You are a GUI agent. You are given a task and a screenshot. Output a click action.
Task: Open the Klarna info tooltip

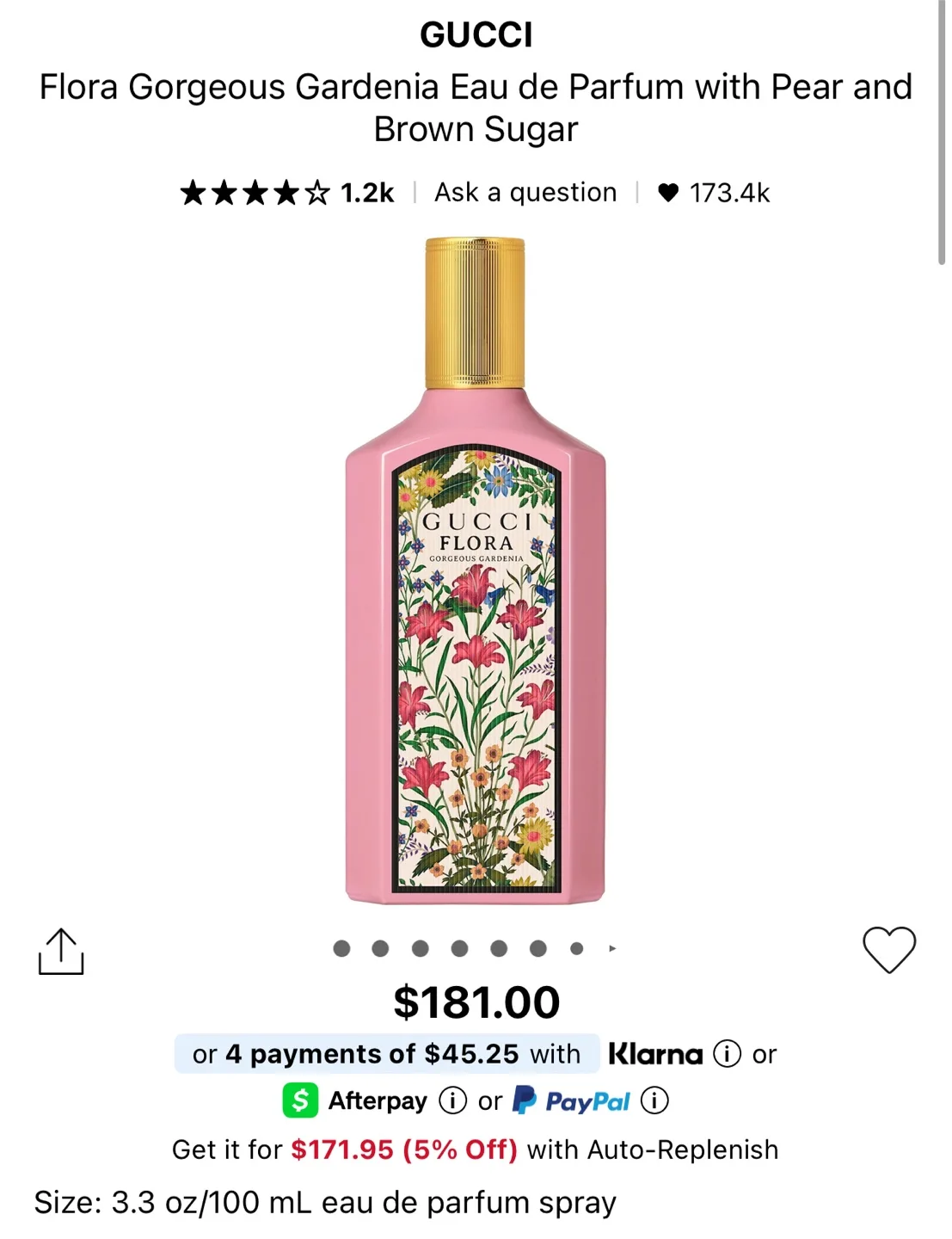pyautogui.click(x=727, y=1053)
